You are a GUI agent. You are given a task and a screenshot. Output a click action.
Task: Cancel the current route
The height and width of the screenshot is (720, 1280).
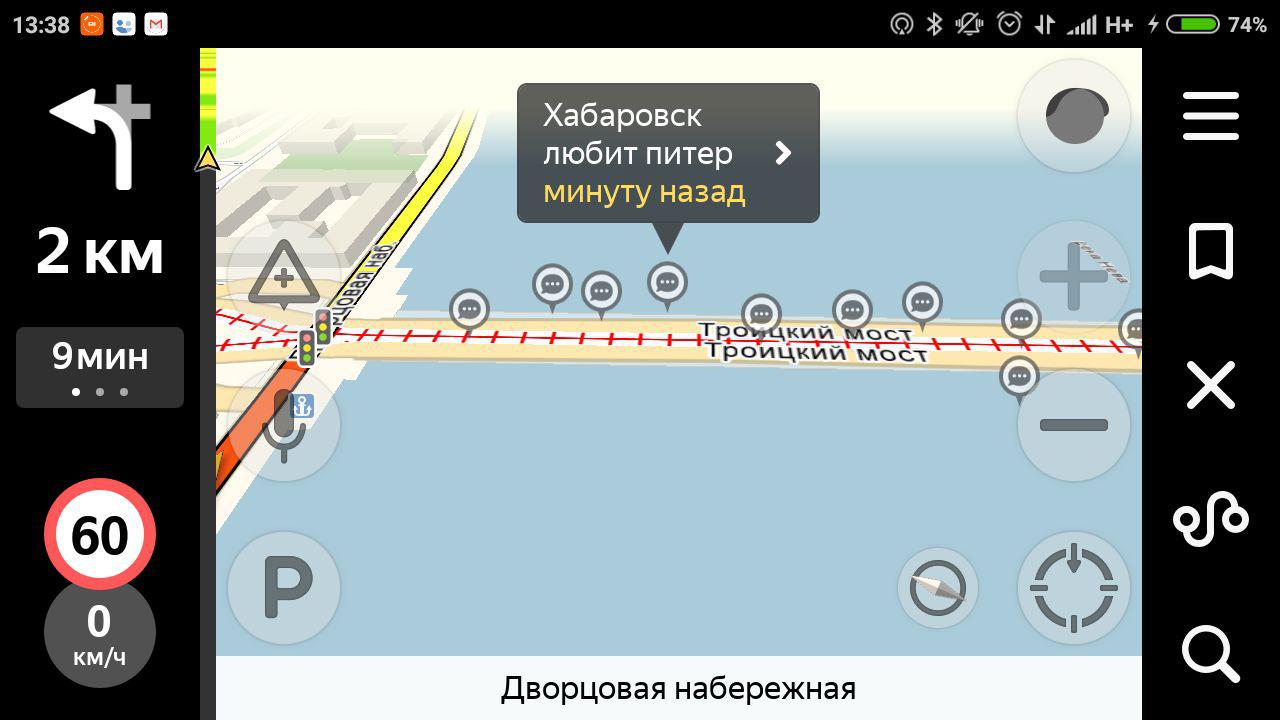(x=1210, y=385)
